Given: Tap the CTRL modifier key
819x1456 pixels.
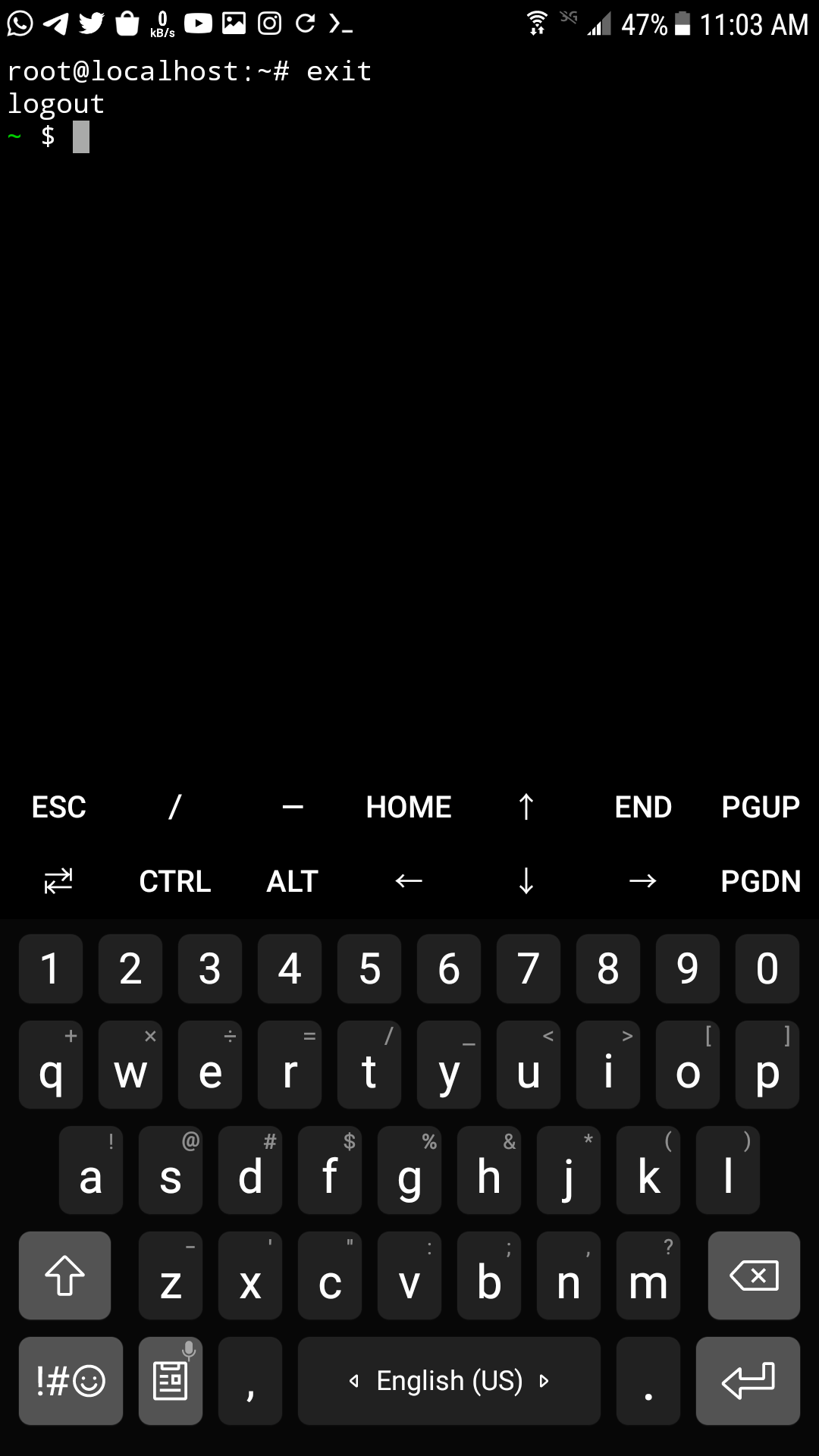Looking at the screenshot, I should coord(175,881).
